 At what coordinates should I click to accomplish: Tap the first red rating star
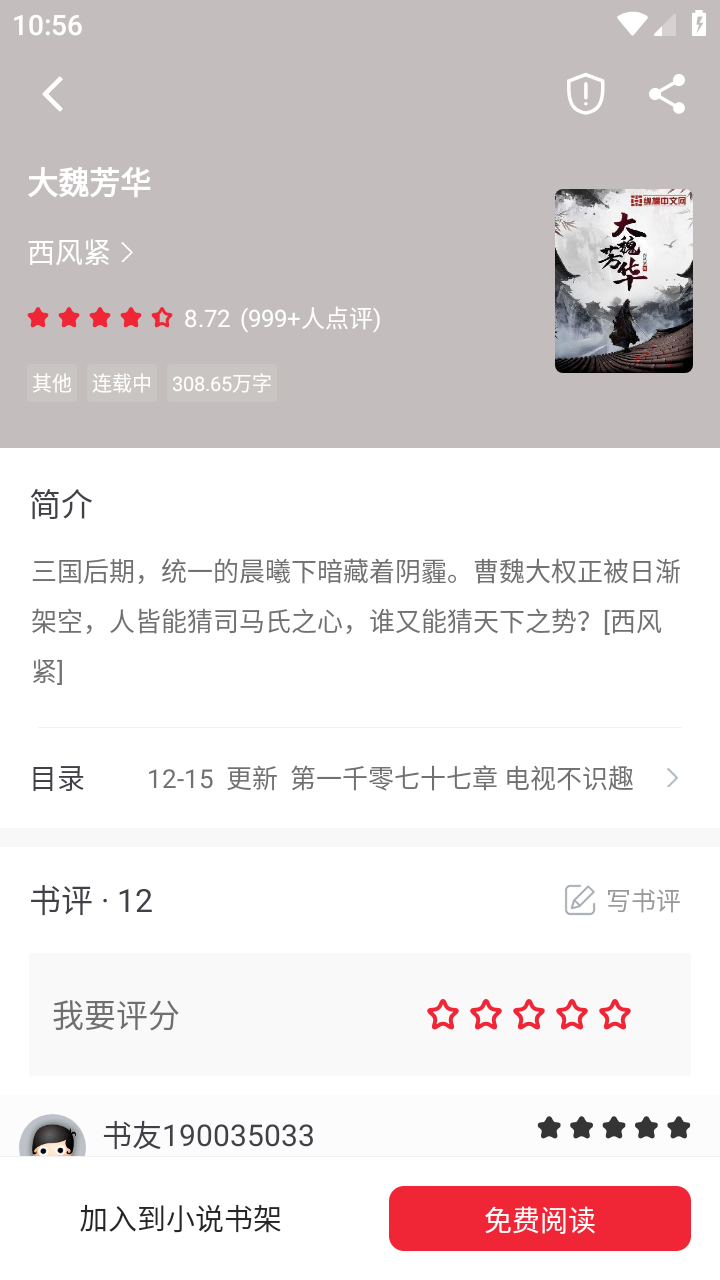443,1013
